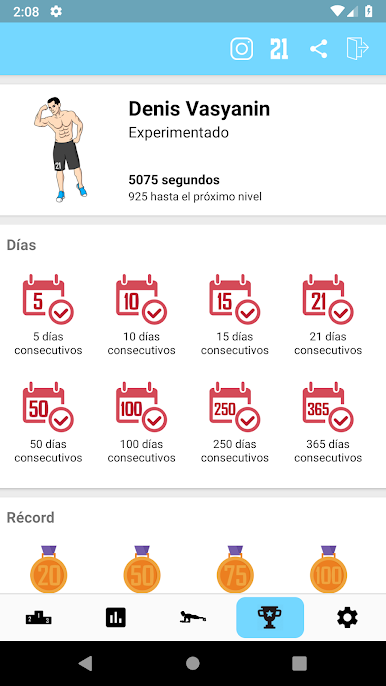Tap the 5 días consecutivos badge
Viewport: 386px width, 686px height.
pyautogui.click(x=48, y=315)
